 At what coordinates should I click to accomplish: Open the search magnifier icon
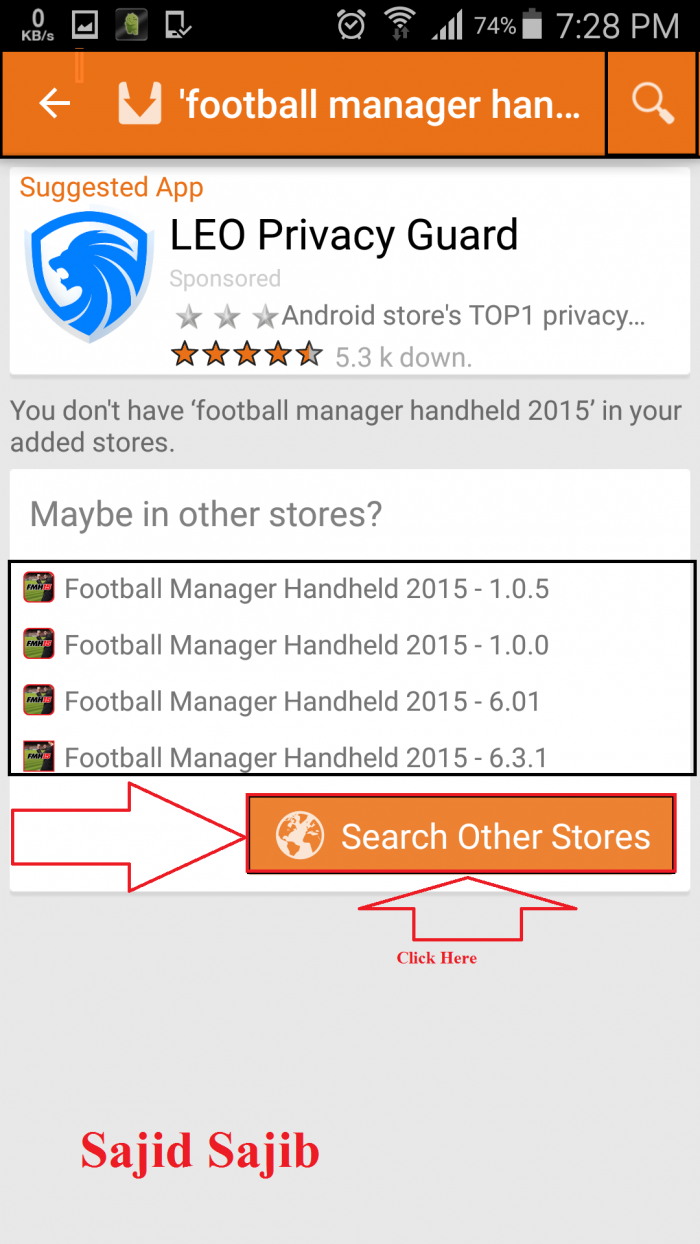[x=652, y=103]
